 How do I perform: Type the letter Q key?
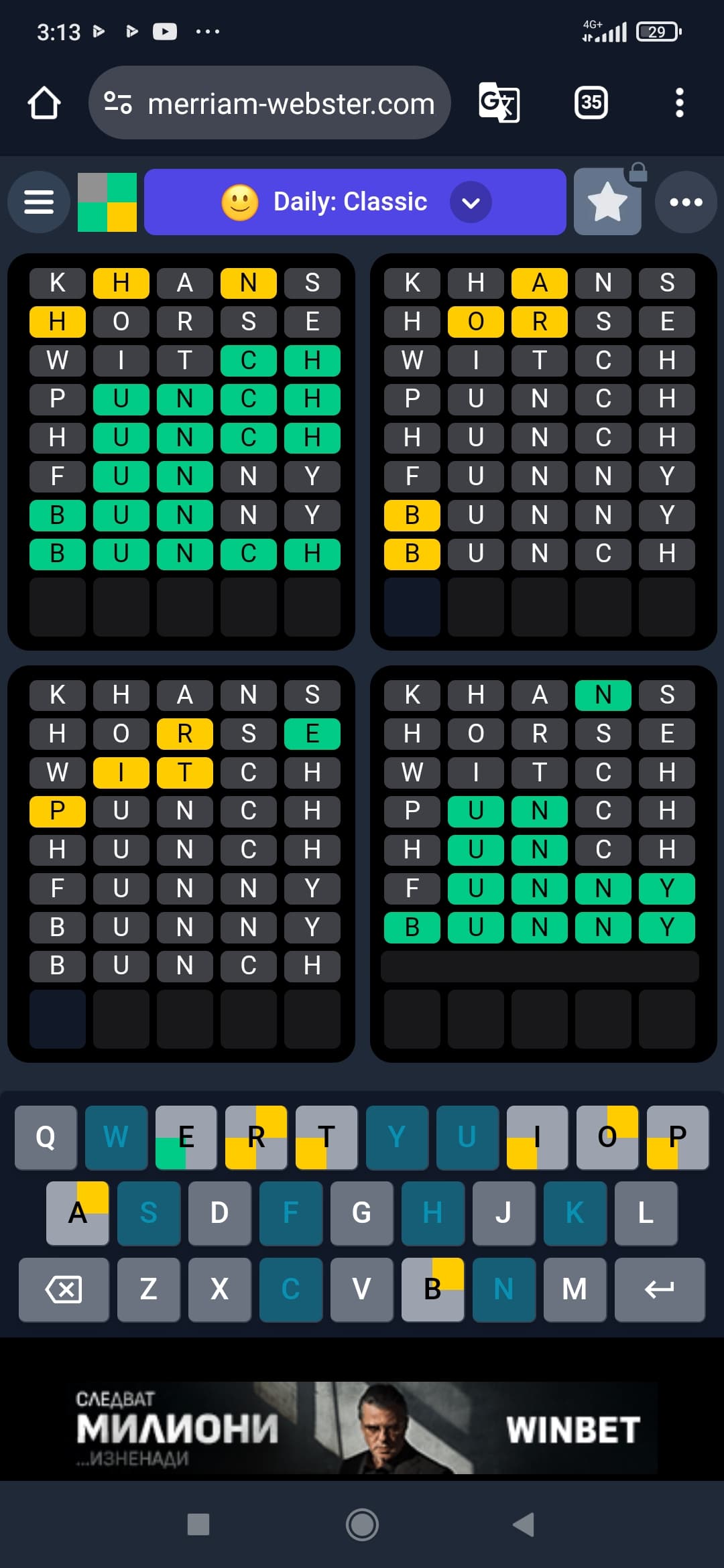[46, 1137]
